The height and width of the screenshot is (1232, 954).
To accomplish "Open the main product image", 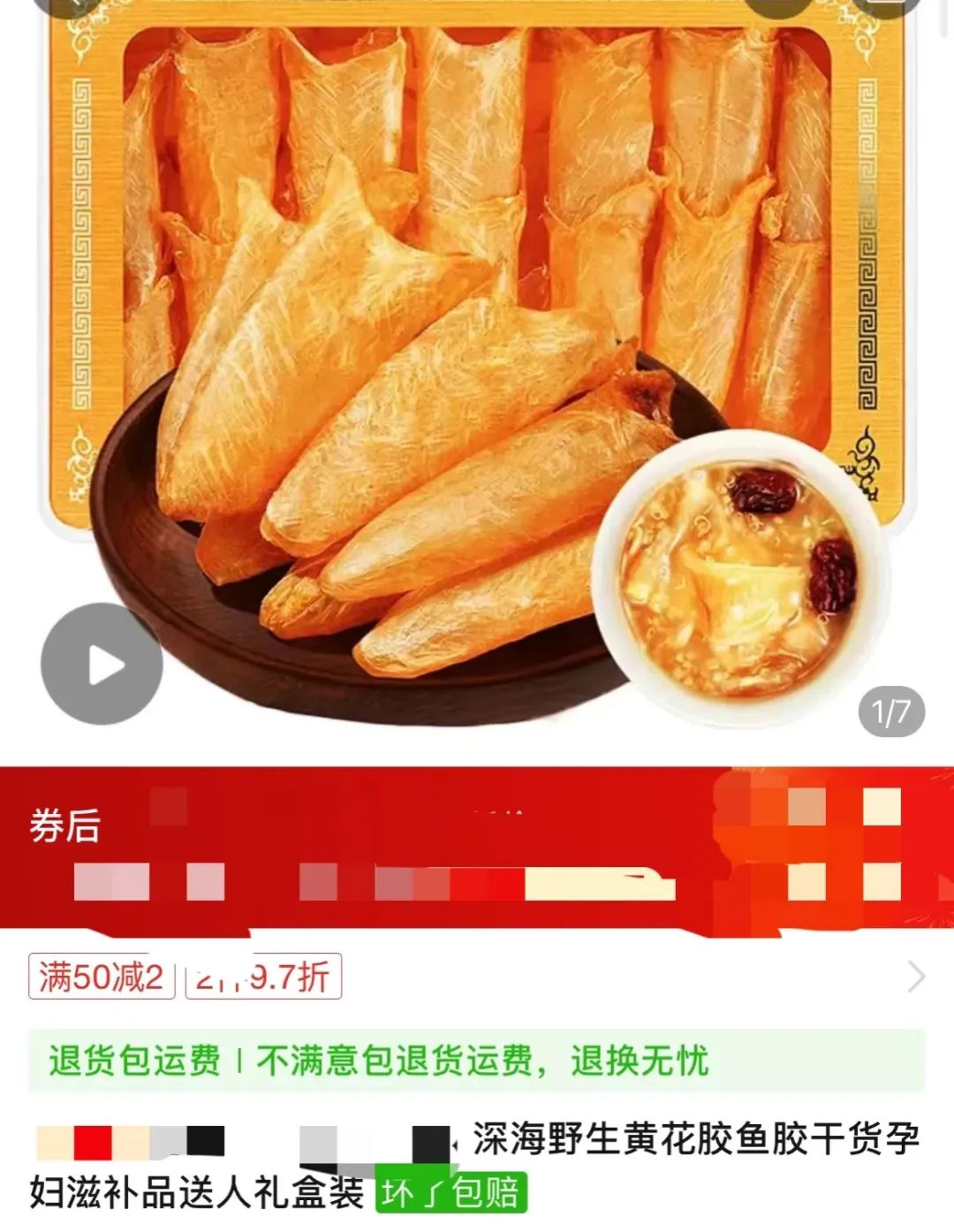I will coord(477,354).
